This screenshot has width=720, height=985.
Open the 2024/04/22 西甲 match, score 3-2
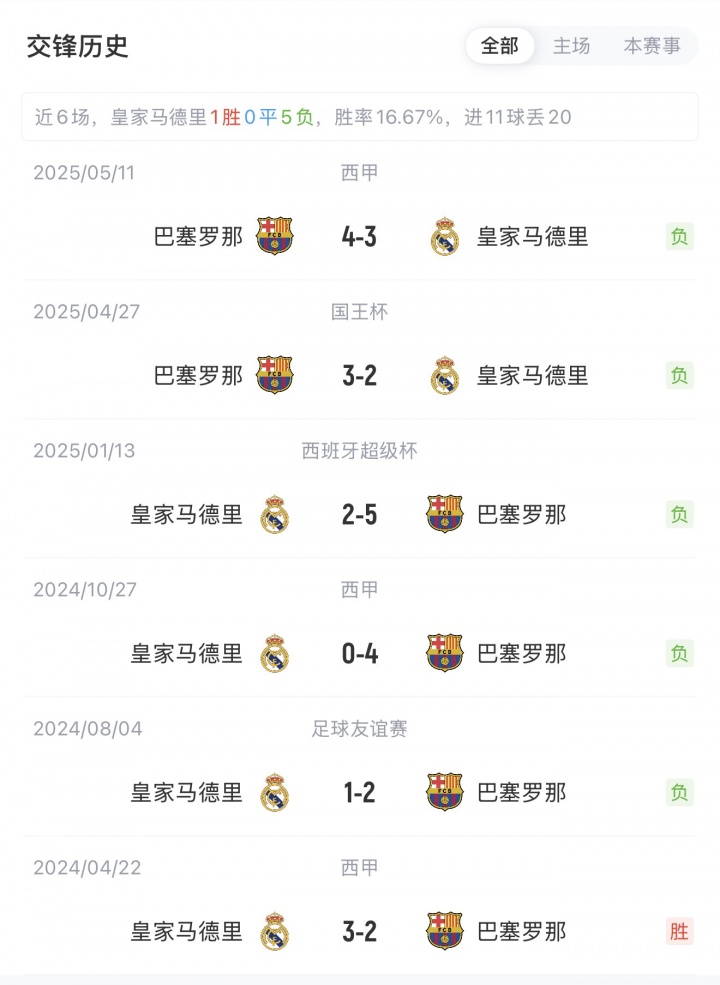click(x=359, y=932)
